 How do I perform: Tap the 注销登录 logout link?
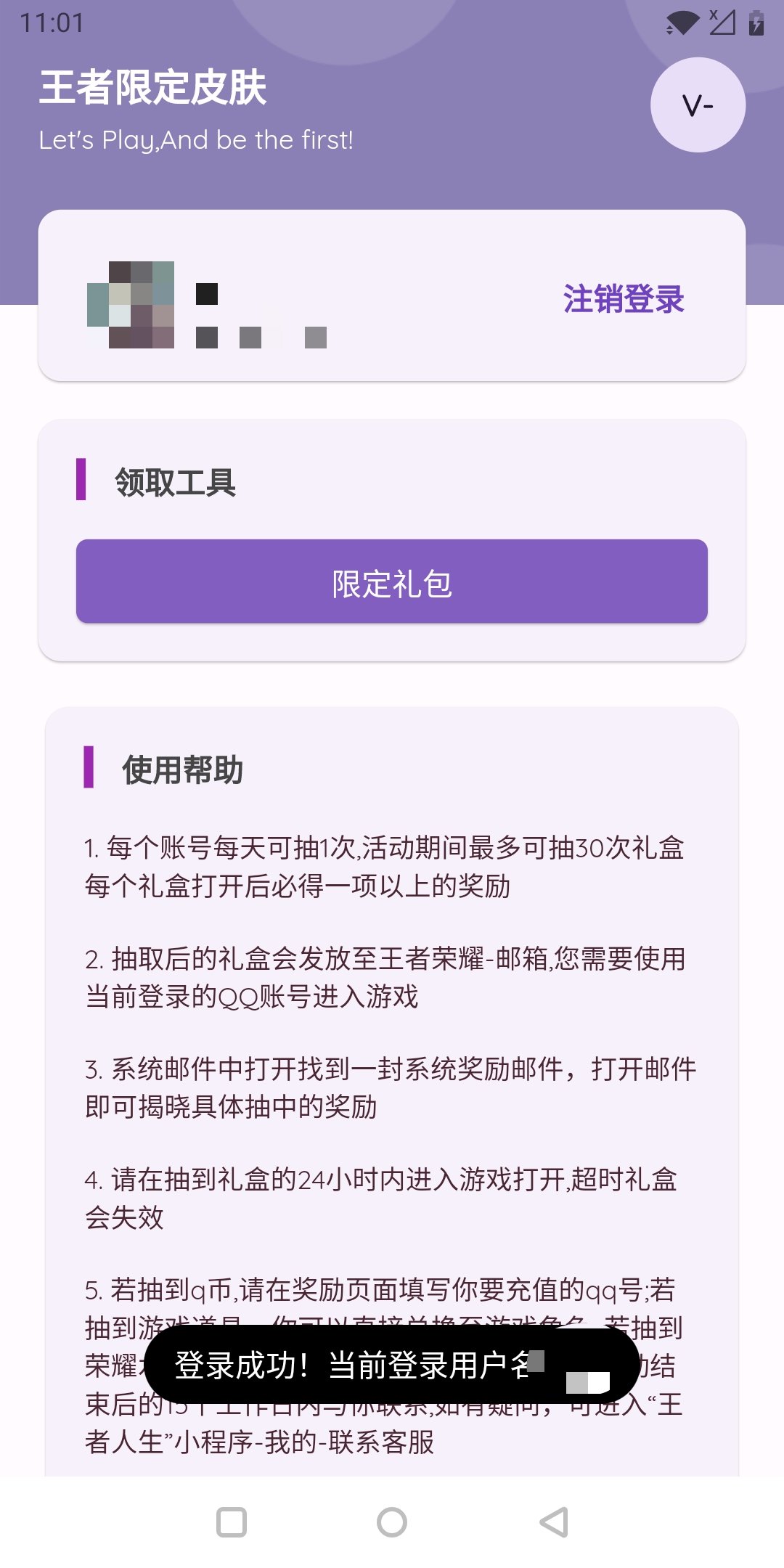[624, 299]
